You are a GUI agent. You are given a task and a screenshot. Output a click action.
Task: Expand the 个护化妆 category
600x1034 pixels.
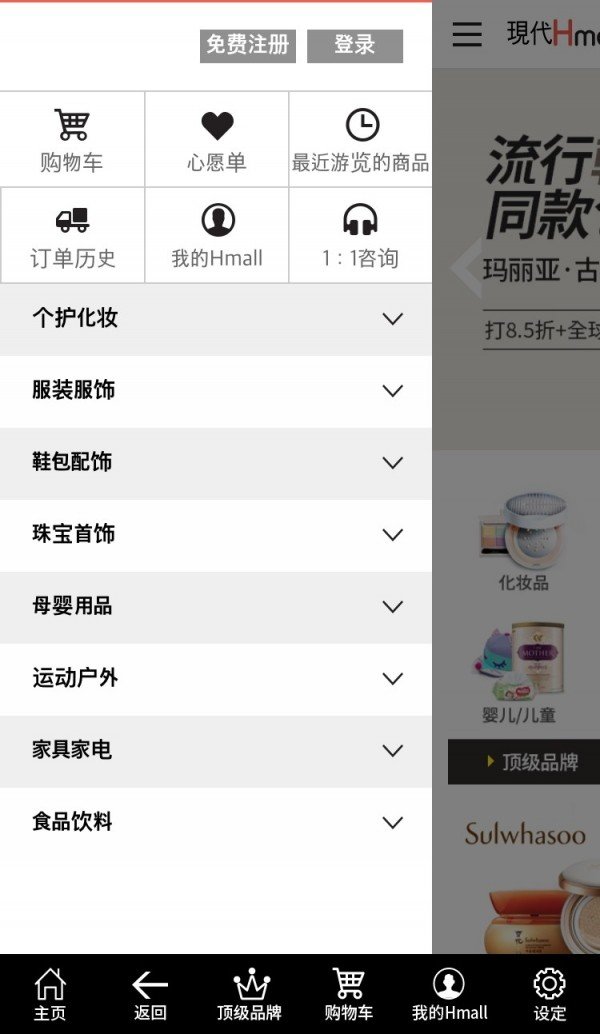pos(216,319)
